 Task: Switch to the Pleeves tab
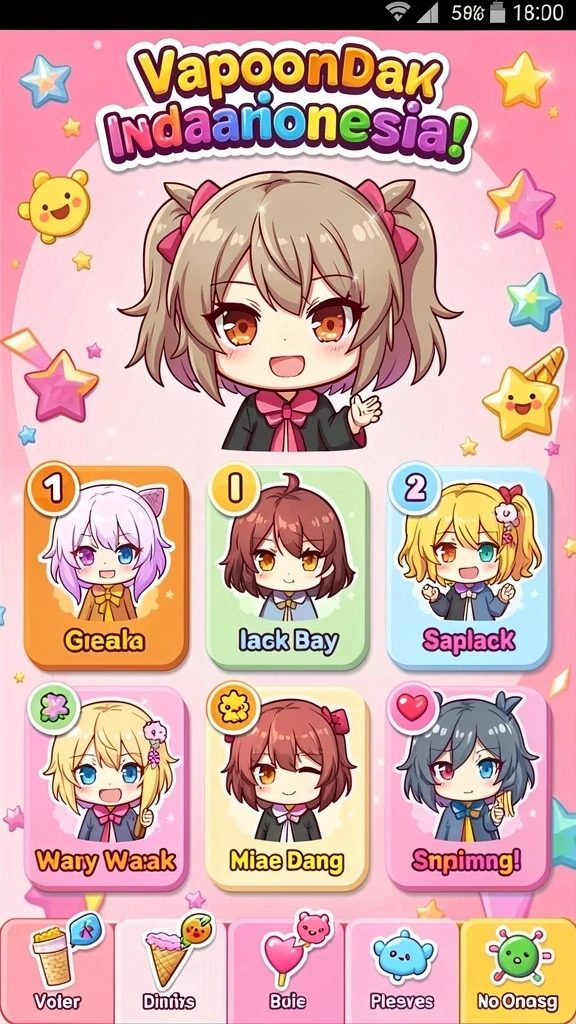[402, 972]
